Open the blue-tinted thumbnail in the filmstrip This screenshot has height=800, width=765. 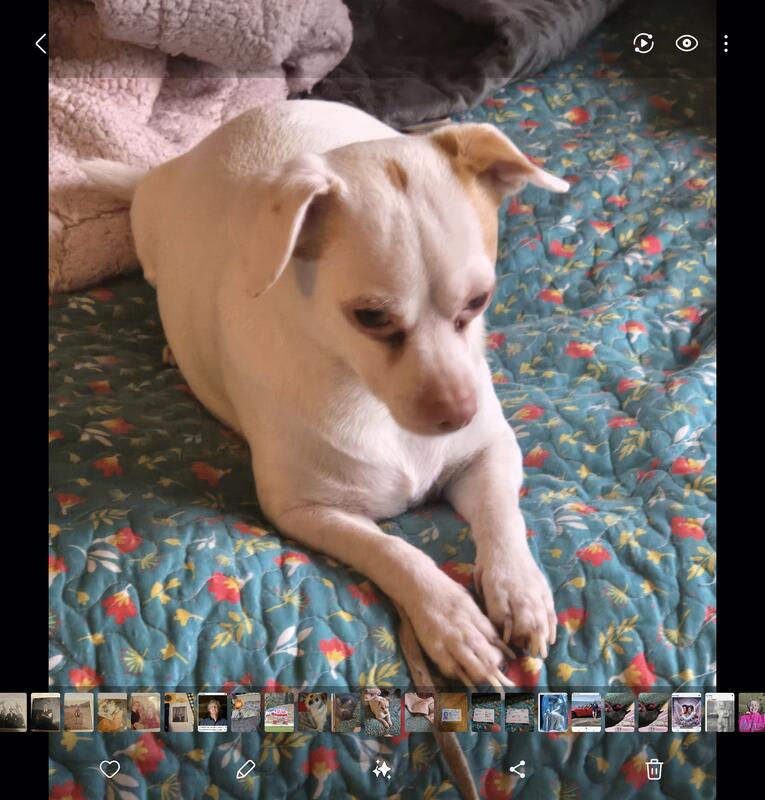552,712
